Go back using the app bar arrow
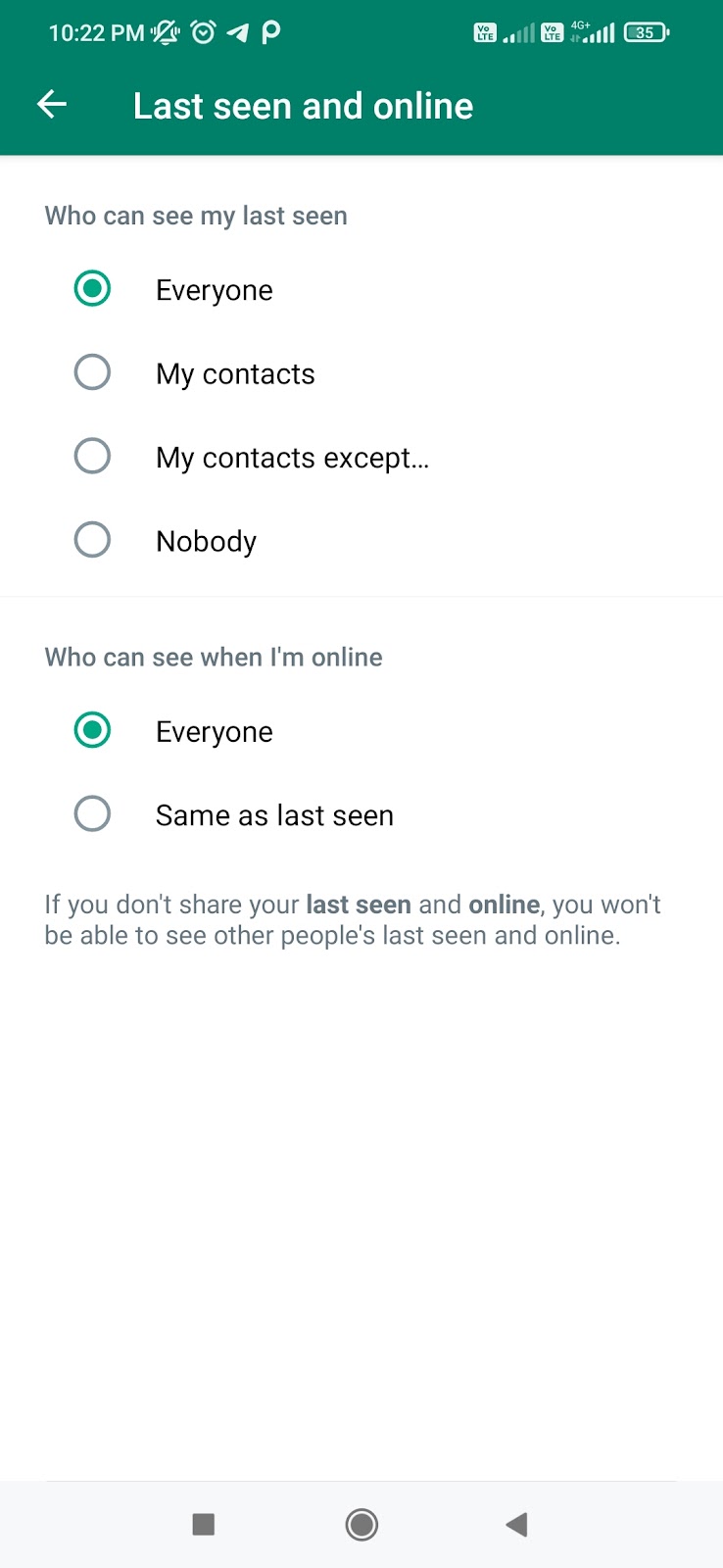 point(52,104)
